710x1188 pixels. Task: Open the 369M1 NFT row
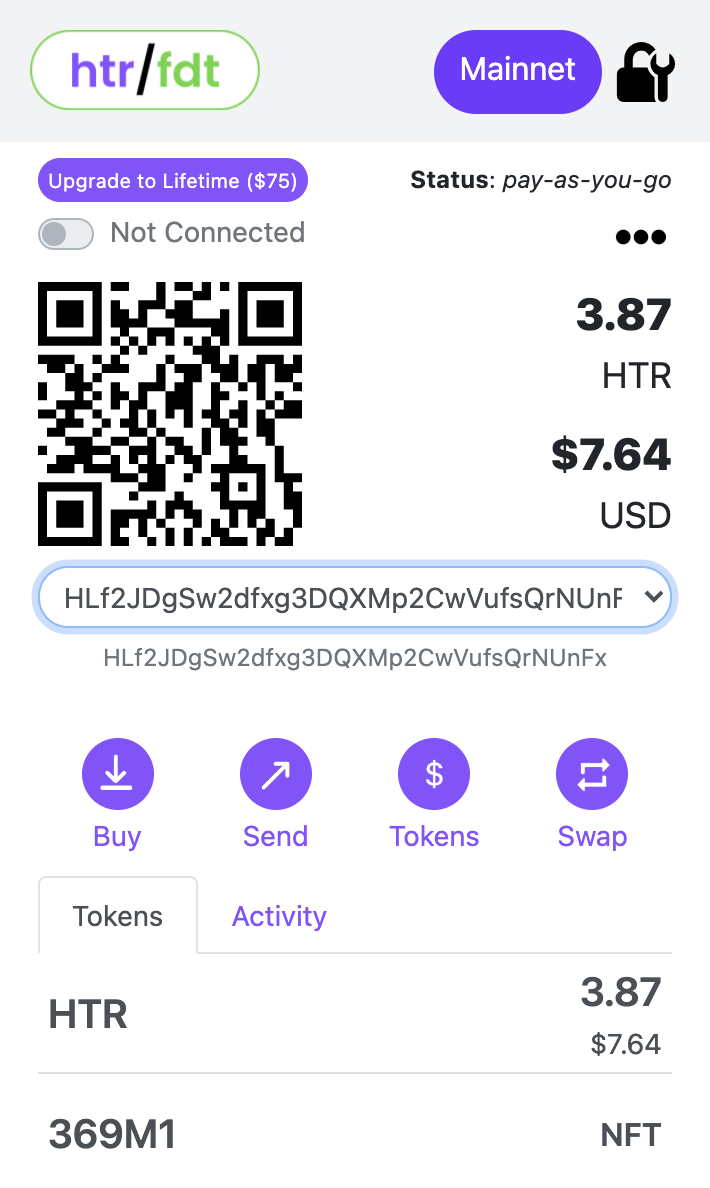pyautogui.click(x=355, y=1135)
